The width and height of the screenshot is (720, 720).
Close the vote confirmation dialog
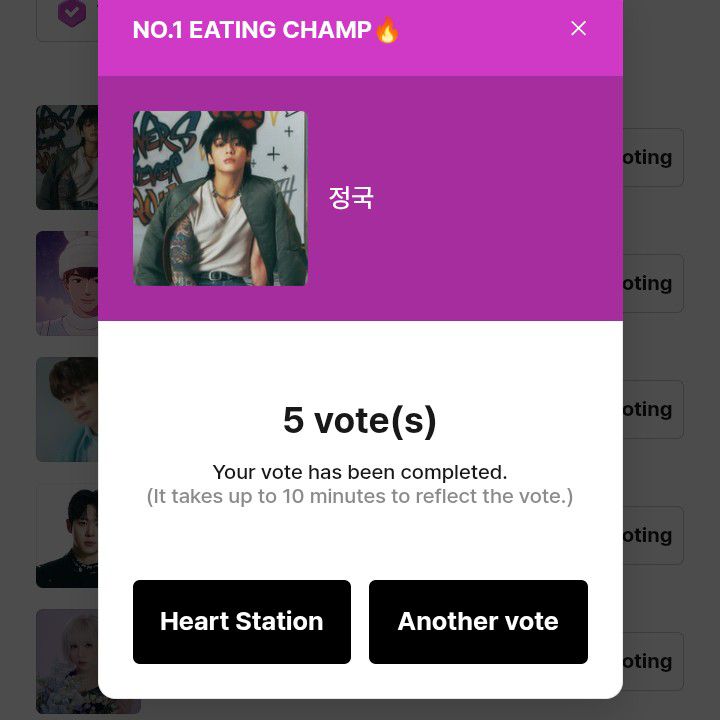click(578, 29)
